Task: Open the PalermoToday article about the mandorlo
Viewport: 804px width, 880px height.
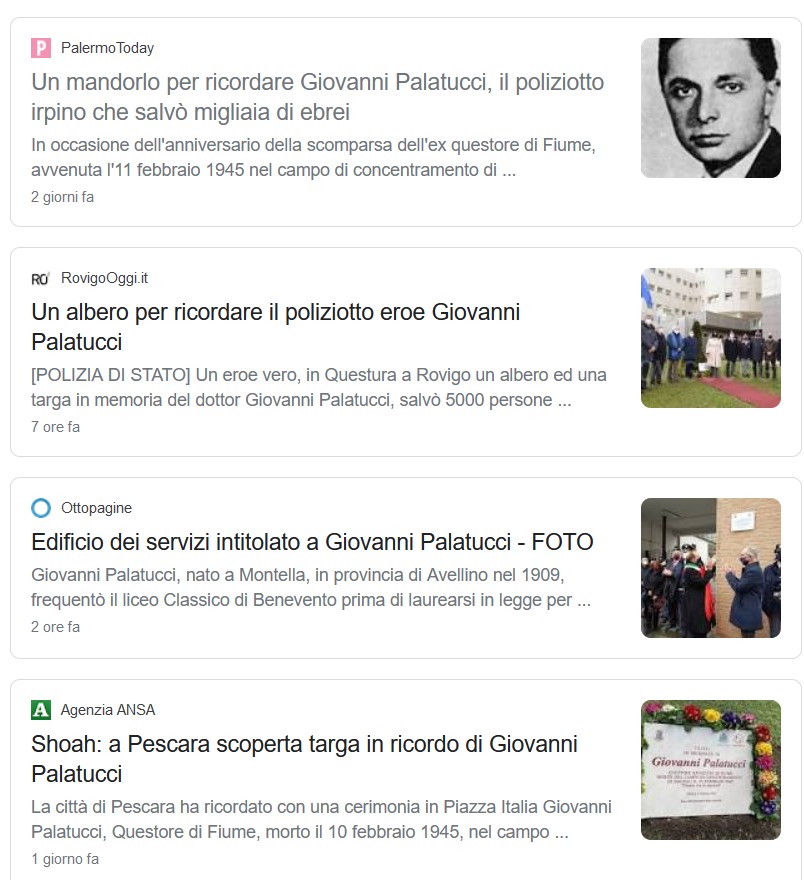Action: pyautogui.click(x=317, y=96)
